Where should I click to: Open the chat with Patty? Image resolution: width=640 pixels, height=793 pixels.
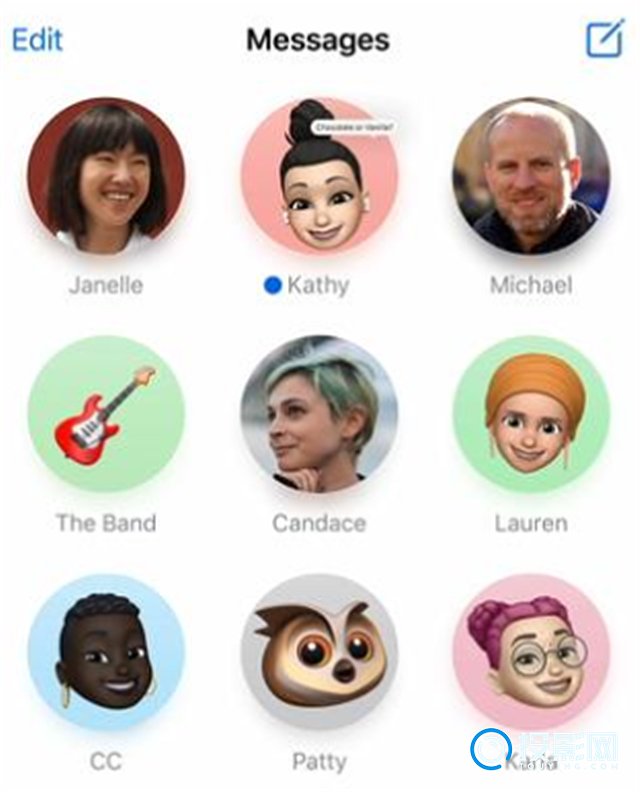click(319, 651)
